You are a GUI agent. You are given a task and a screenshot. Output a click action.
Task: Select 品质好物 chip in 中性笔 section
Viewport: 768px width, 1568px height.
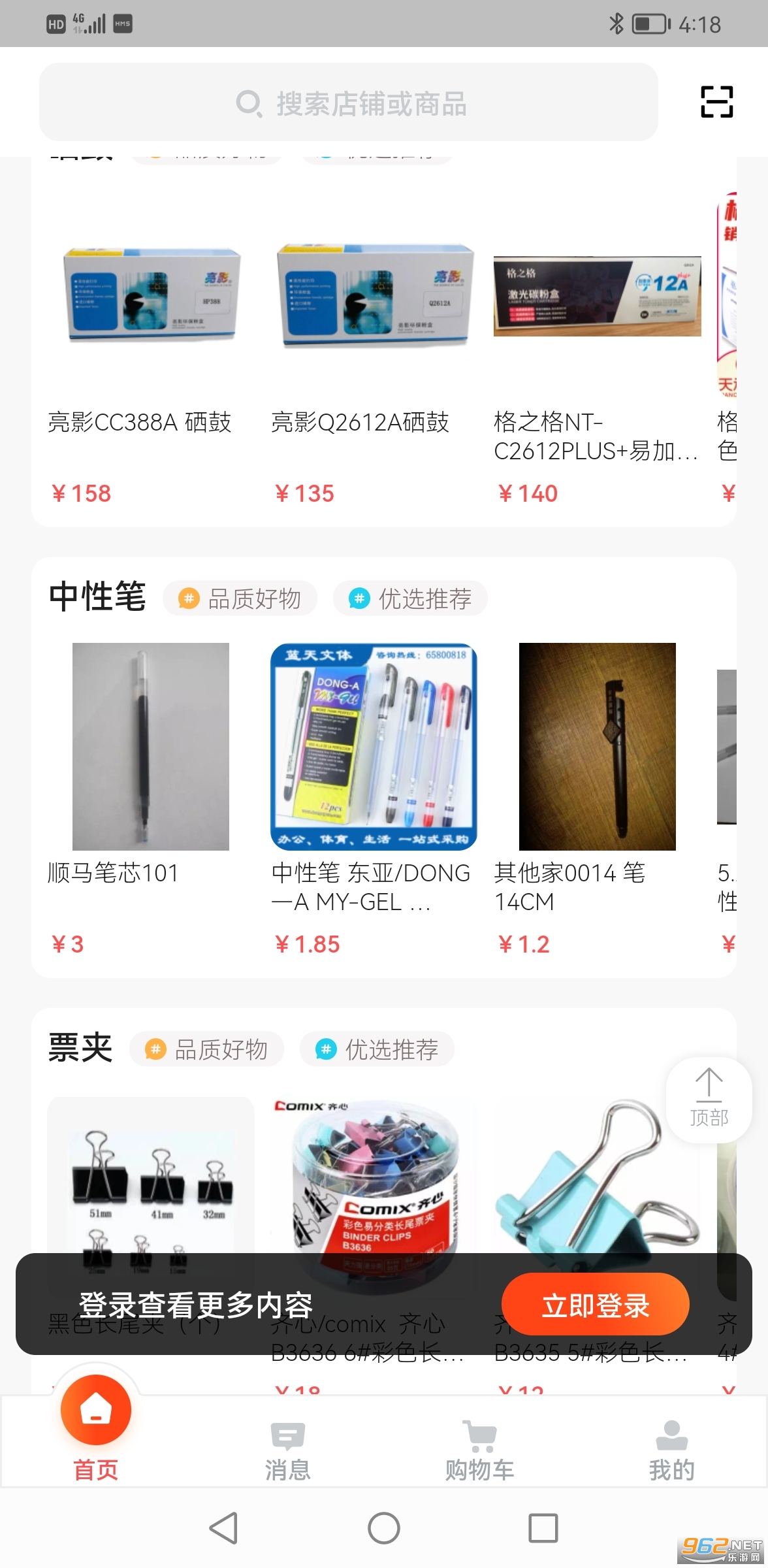click(x=240, y=598)
